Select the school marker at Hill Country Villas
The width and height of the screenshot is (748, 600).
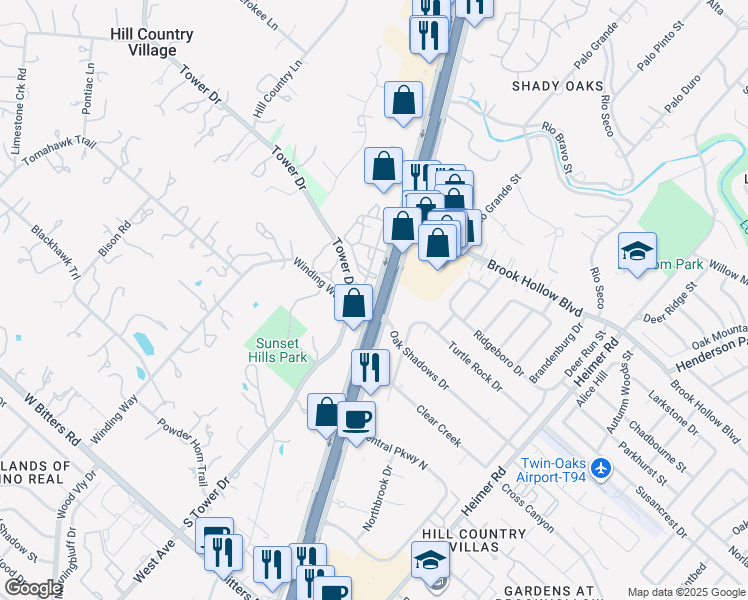point(430,560)
